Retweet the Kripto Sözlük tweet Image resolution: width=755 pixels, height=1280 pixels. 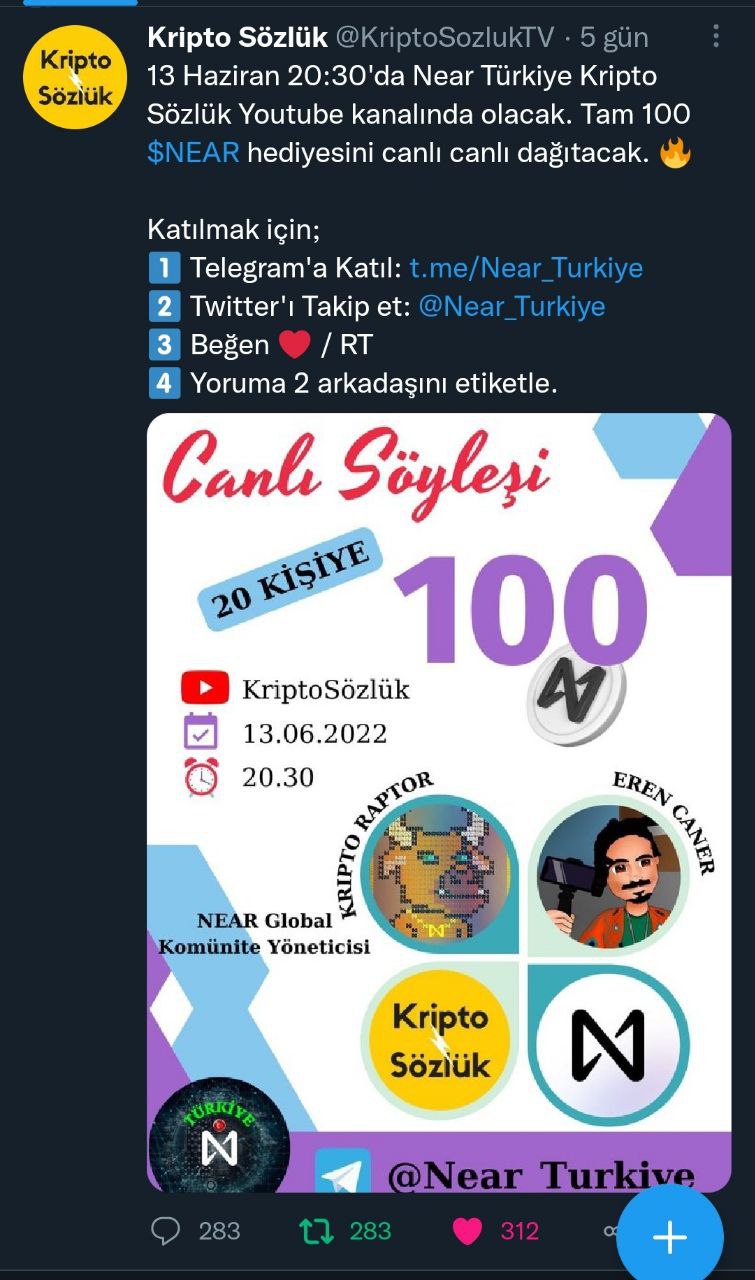(317, 1231)
